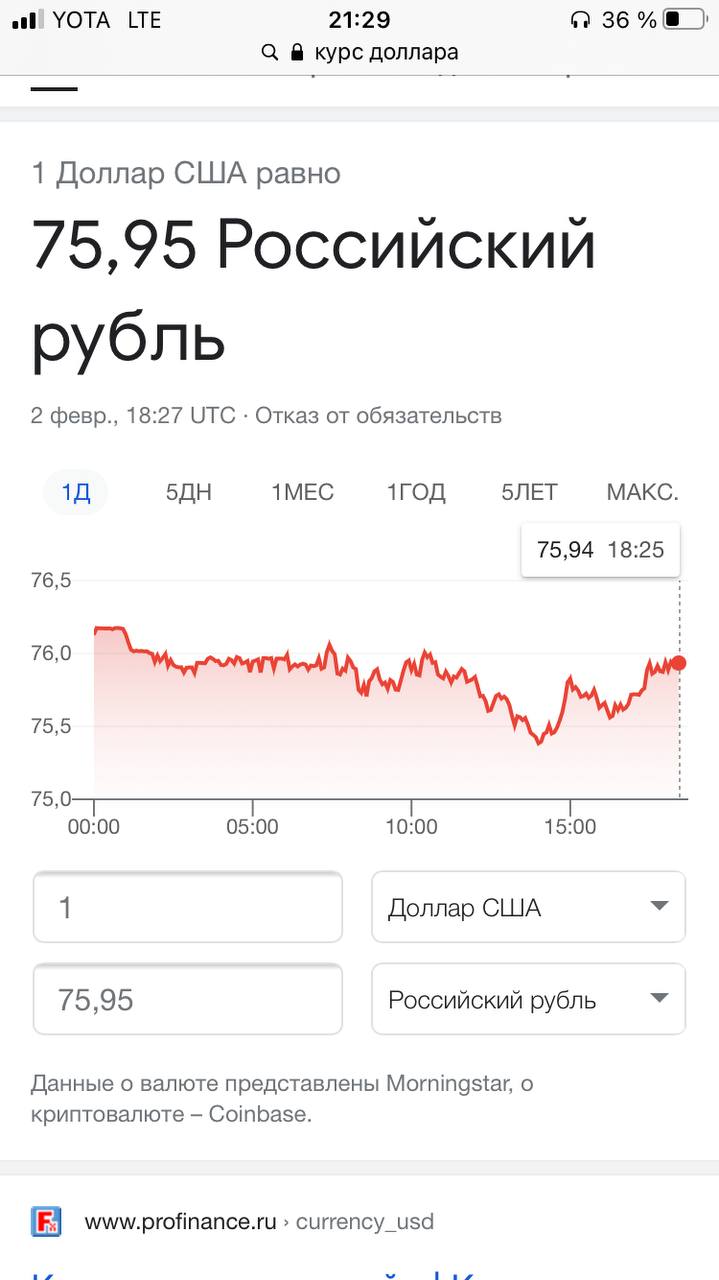Open the Доллар США currency dropdown
Image resolution: width=719 pixels, height=1280 pixels.
[528, 907]
